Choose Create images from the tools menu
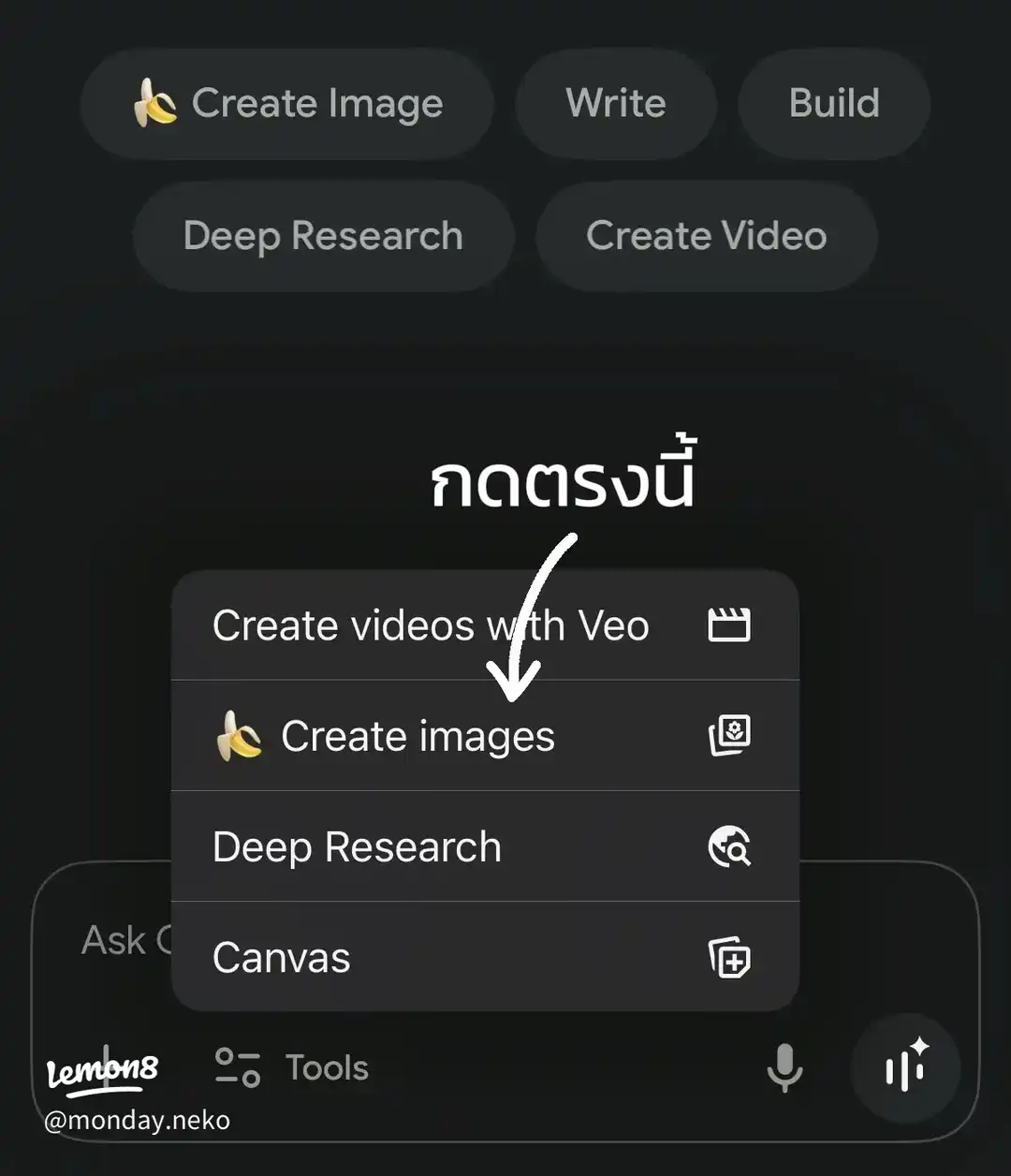 click(485, 736)
